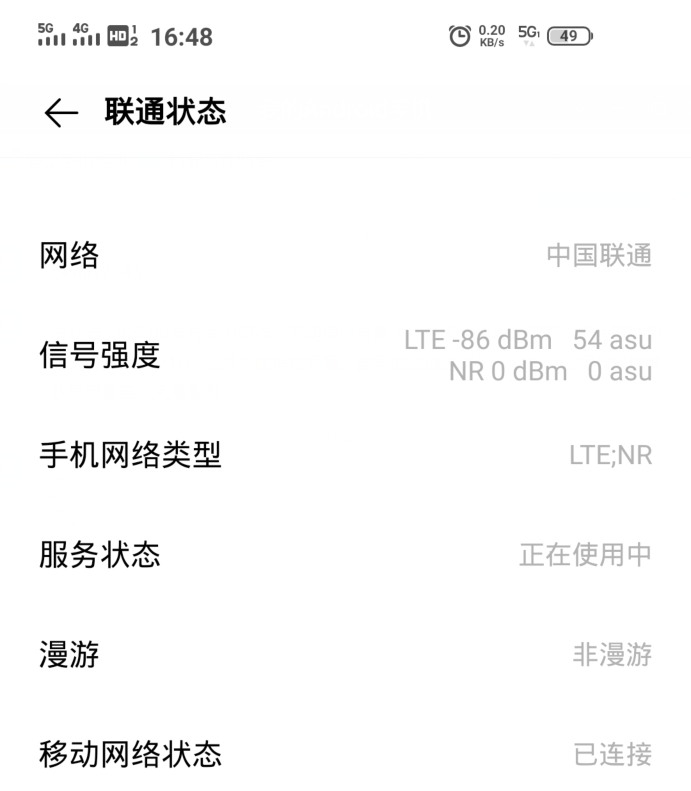Go back from 联通状态 page
The image size is (691, 791).
(61, 113)
